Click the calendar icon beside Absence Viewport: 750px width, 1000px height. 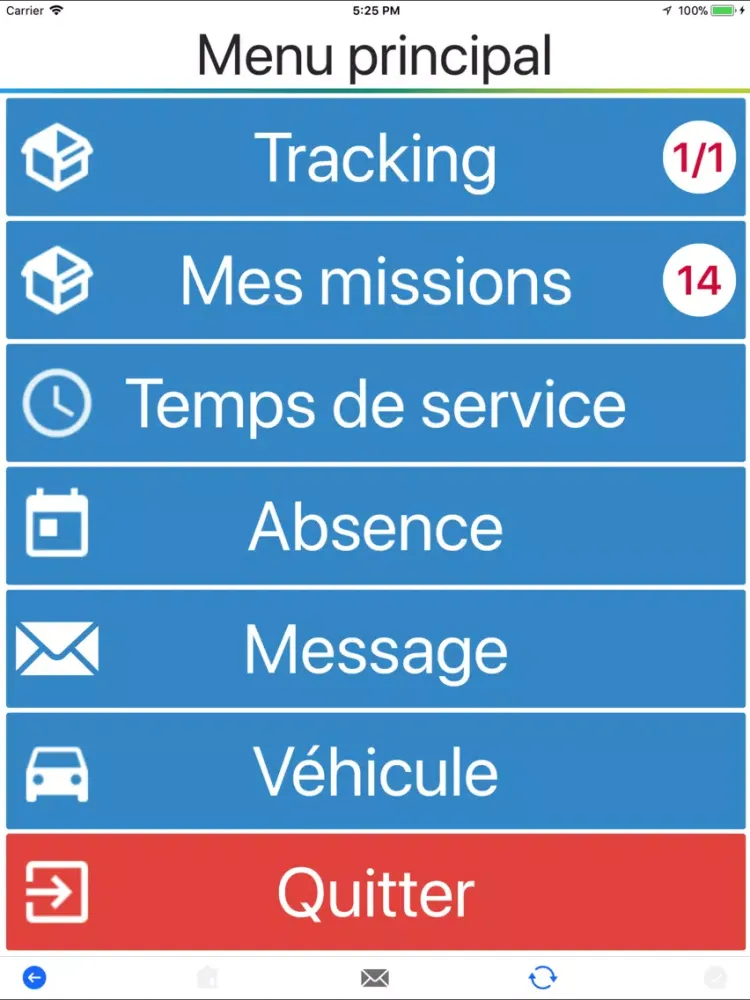[x=57, y=525]
